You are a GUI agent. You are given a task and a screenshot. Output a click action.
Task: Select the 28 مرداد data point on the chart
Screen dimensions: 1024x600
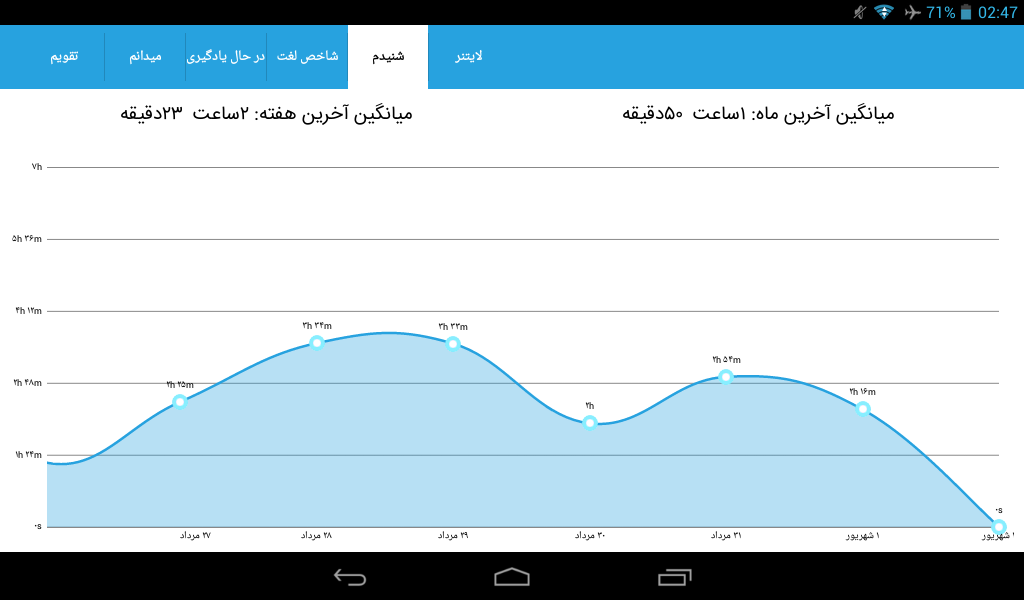click(317, 343)
